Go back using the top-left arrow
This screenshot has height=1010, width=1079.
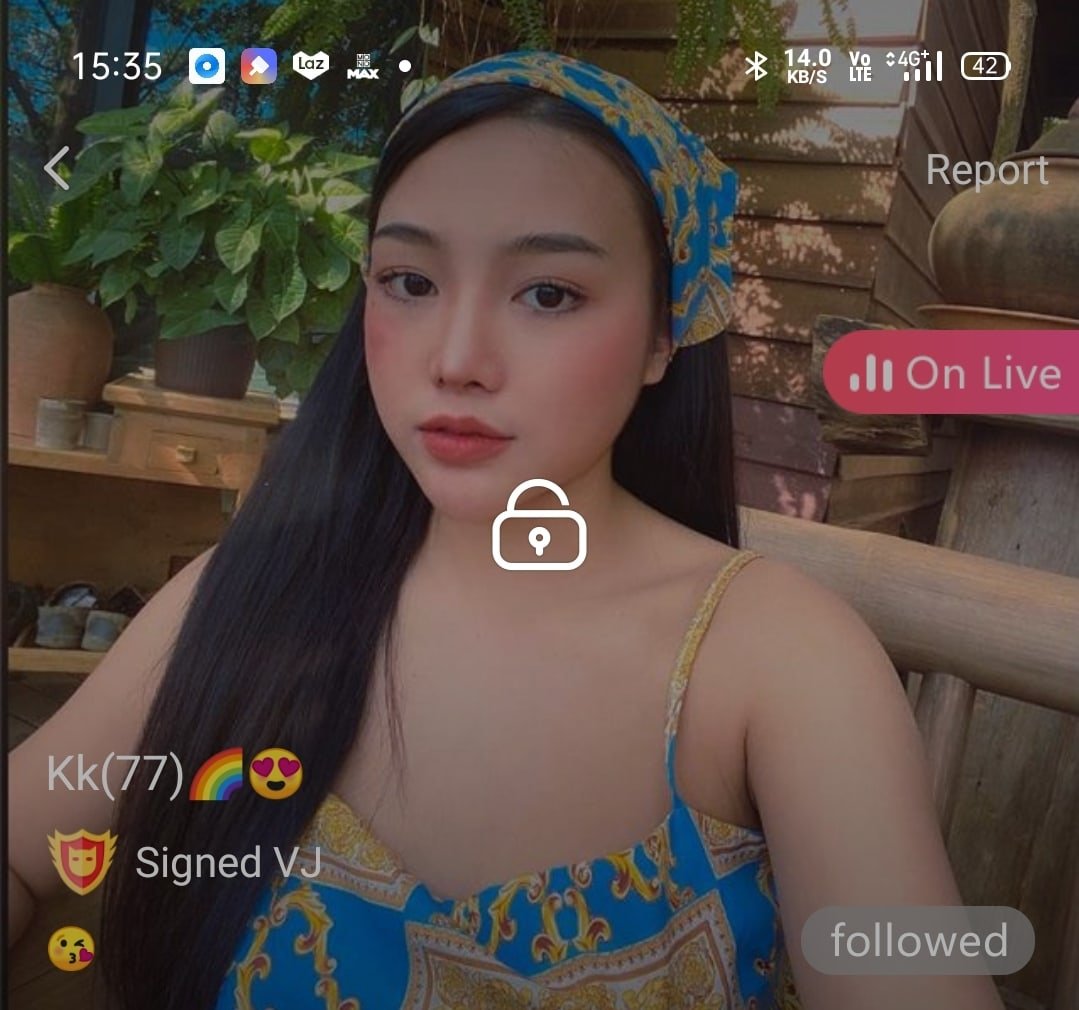(x=58, y=168)
